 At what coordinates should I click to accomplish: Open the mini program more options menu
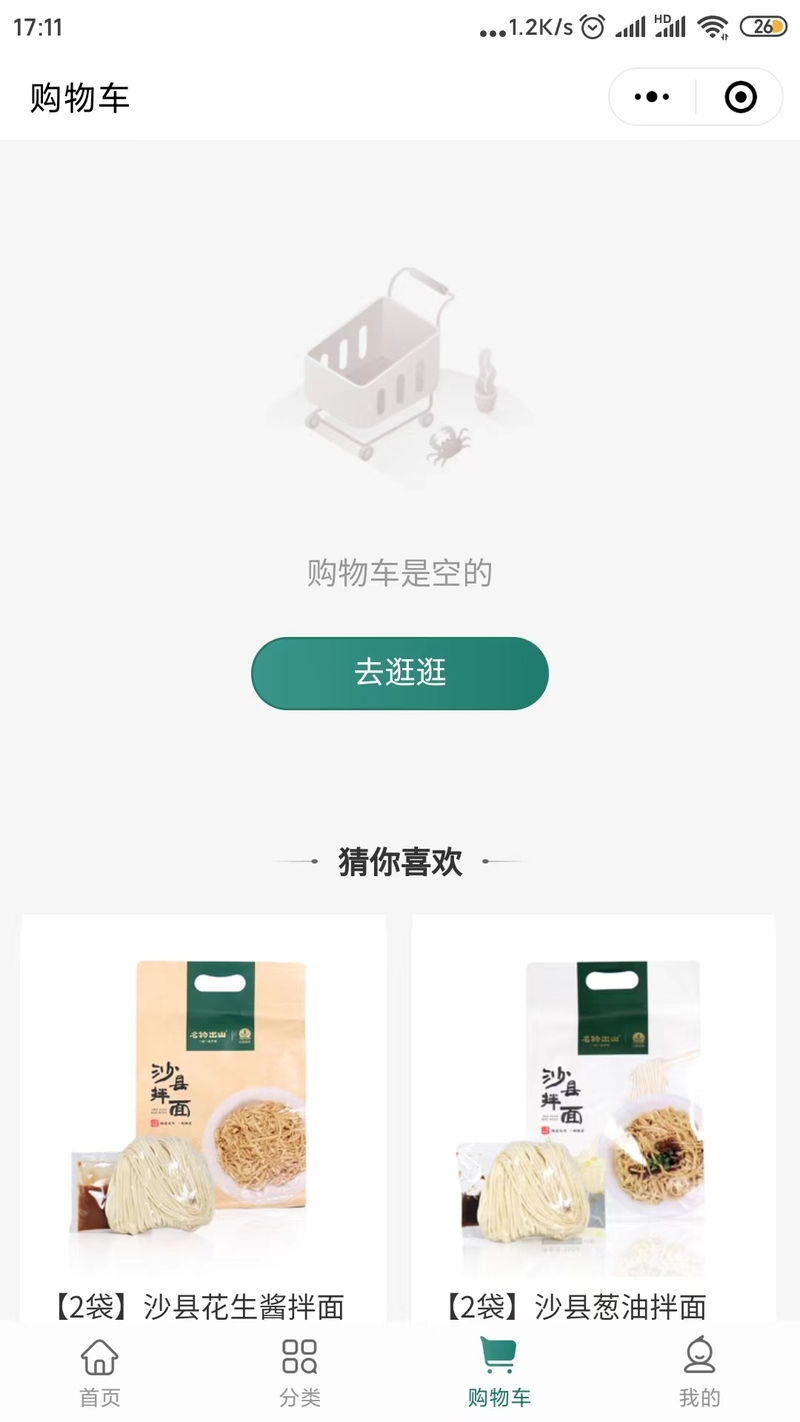[652, 97]
